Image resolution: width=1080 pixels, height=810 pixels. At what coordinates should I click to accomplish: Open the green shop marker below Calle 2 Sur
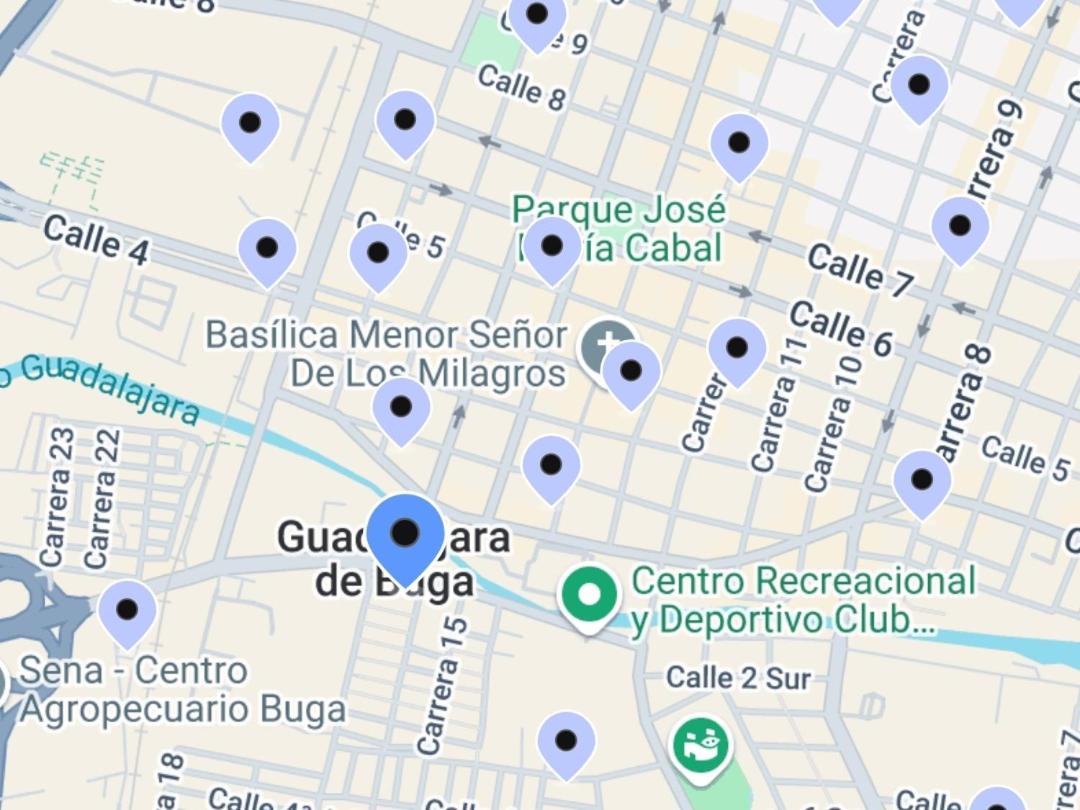tap(701, 747)
